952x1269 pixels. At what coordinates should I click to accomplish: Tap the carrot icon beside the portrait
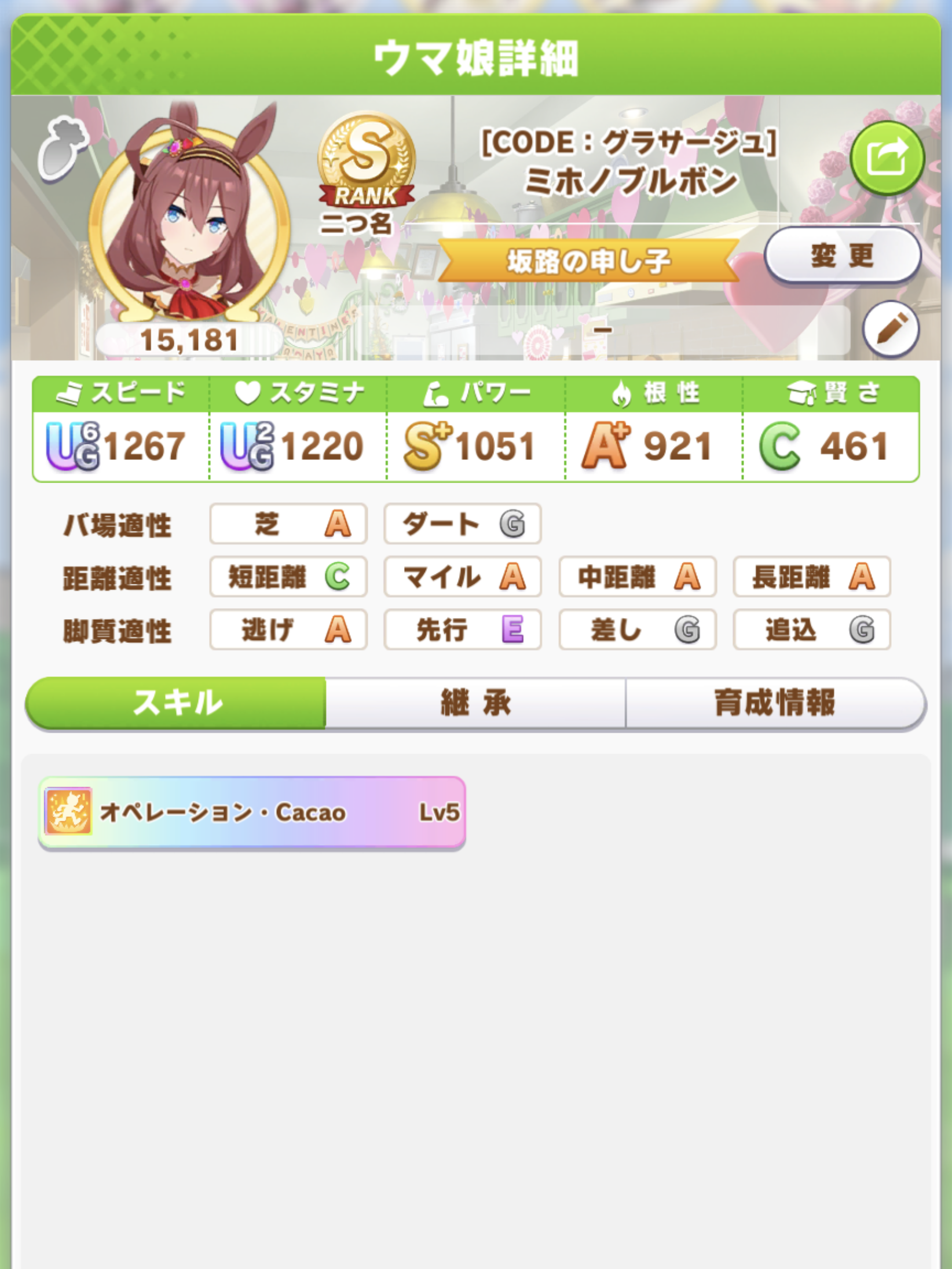[63, 147]
